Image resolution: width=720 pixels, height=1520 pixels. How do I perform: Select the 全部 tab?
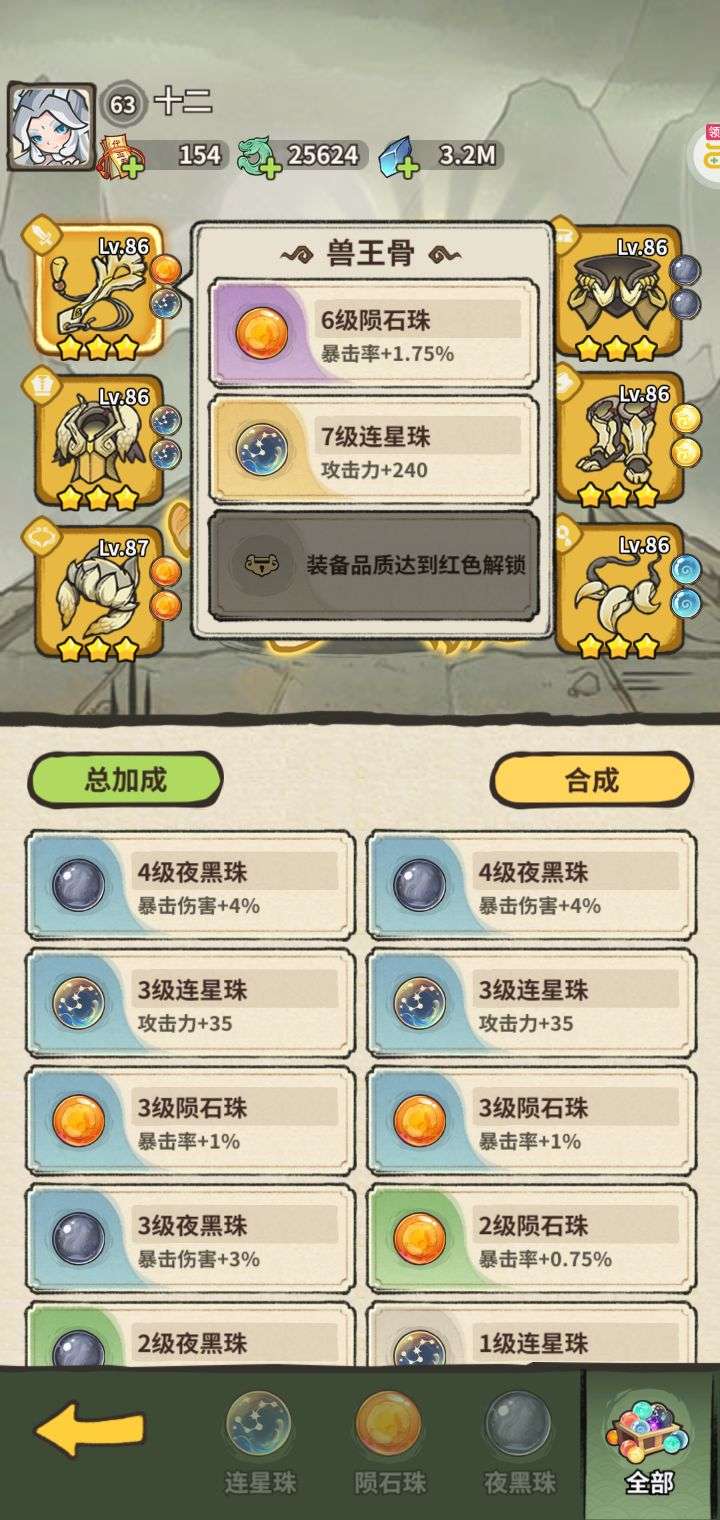(650, 1442)
